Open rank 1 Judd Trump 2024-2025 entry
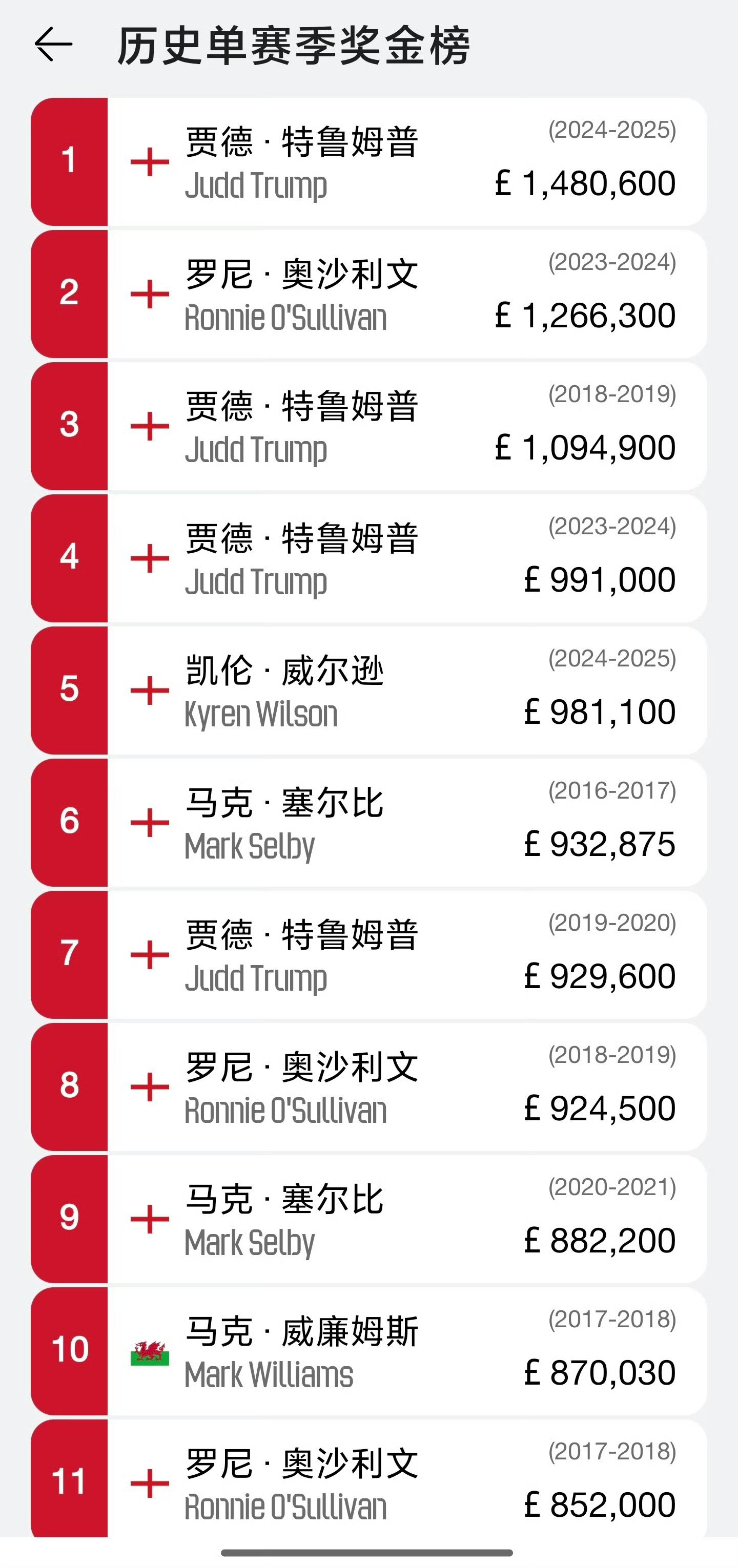The image size is (738, 1568). tap(369, 162)
